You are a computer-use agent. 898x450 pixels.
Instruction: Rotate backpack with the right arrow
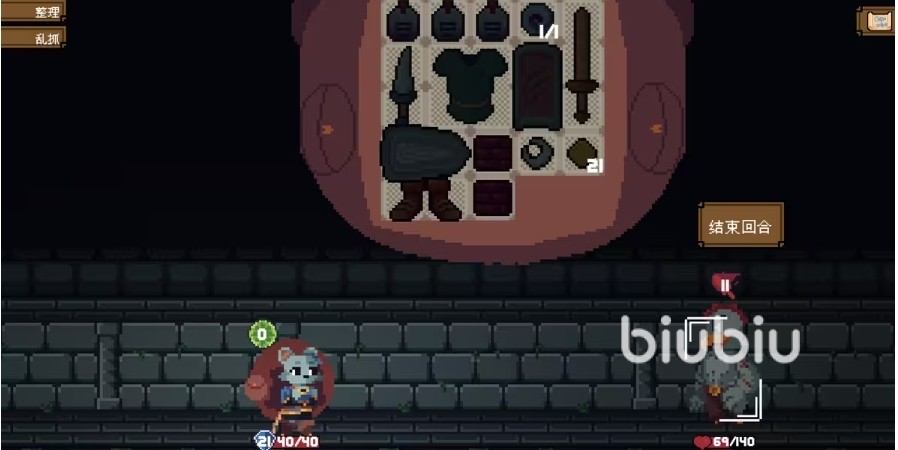[653, 130]
